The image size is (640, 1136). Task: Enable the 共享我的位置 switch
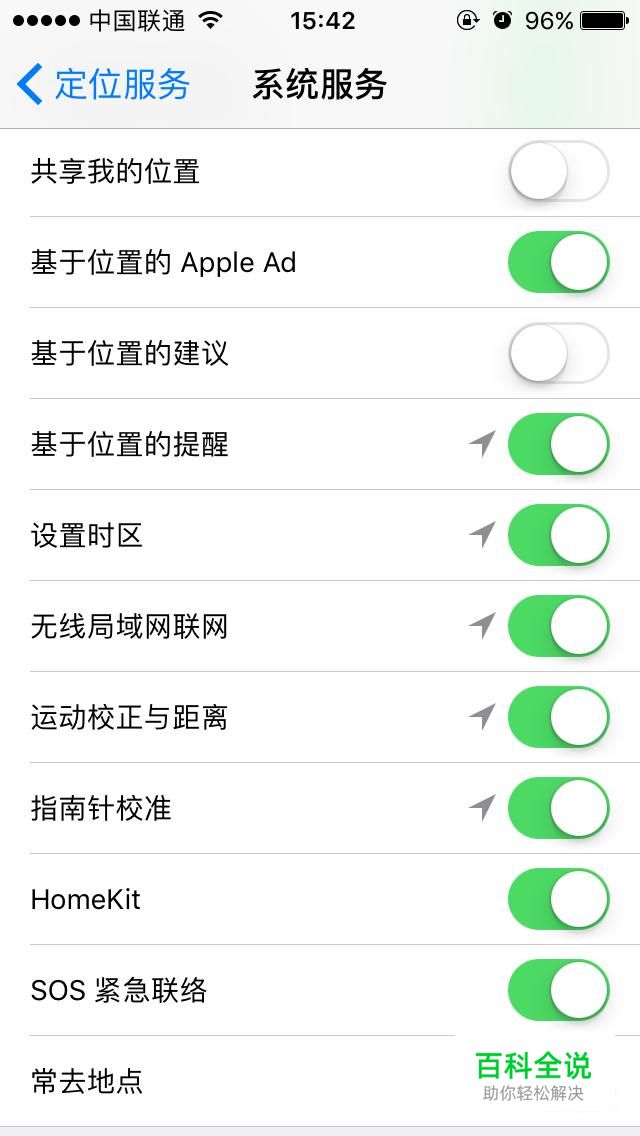point(559,172)
